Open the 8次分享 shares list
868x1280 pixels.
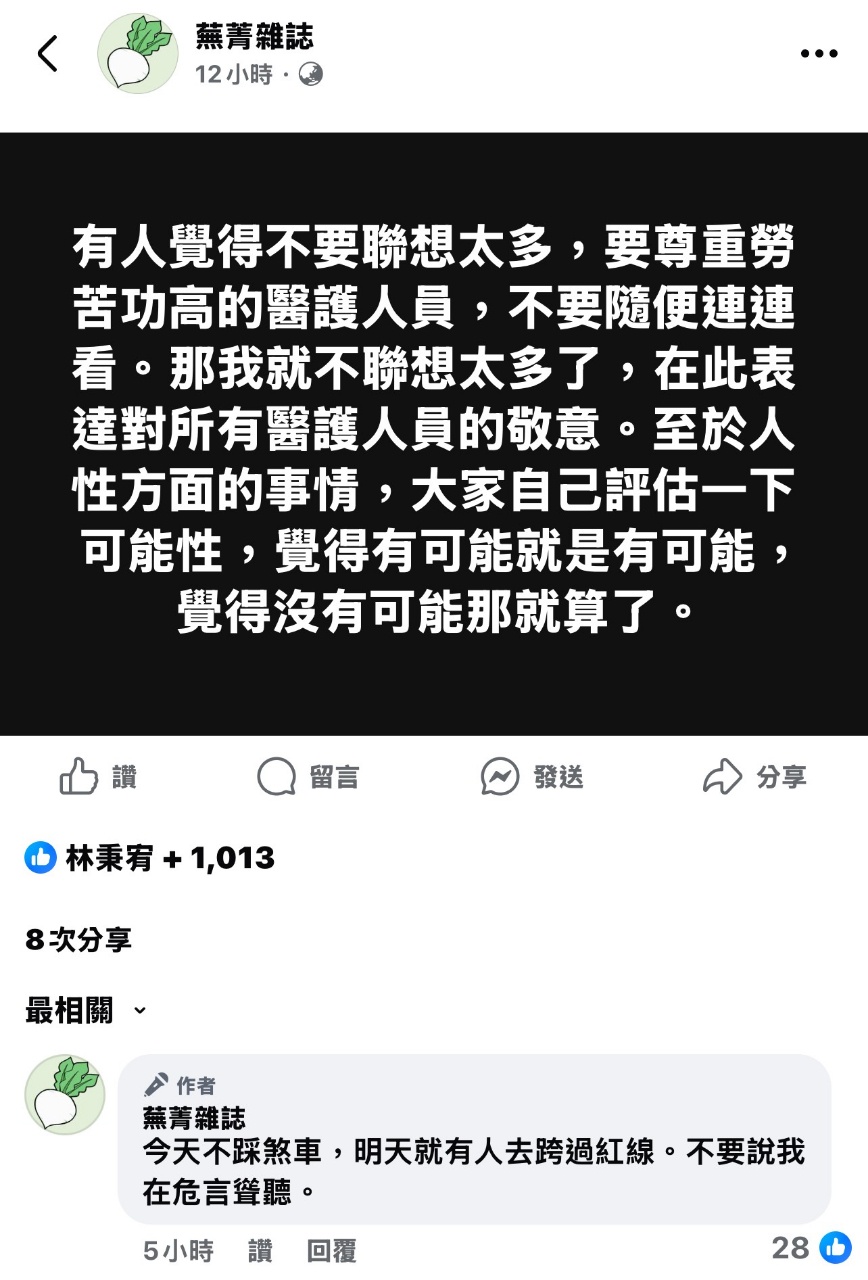[x=78, y=940]
